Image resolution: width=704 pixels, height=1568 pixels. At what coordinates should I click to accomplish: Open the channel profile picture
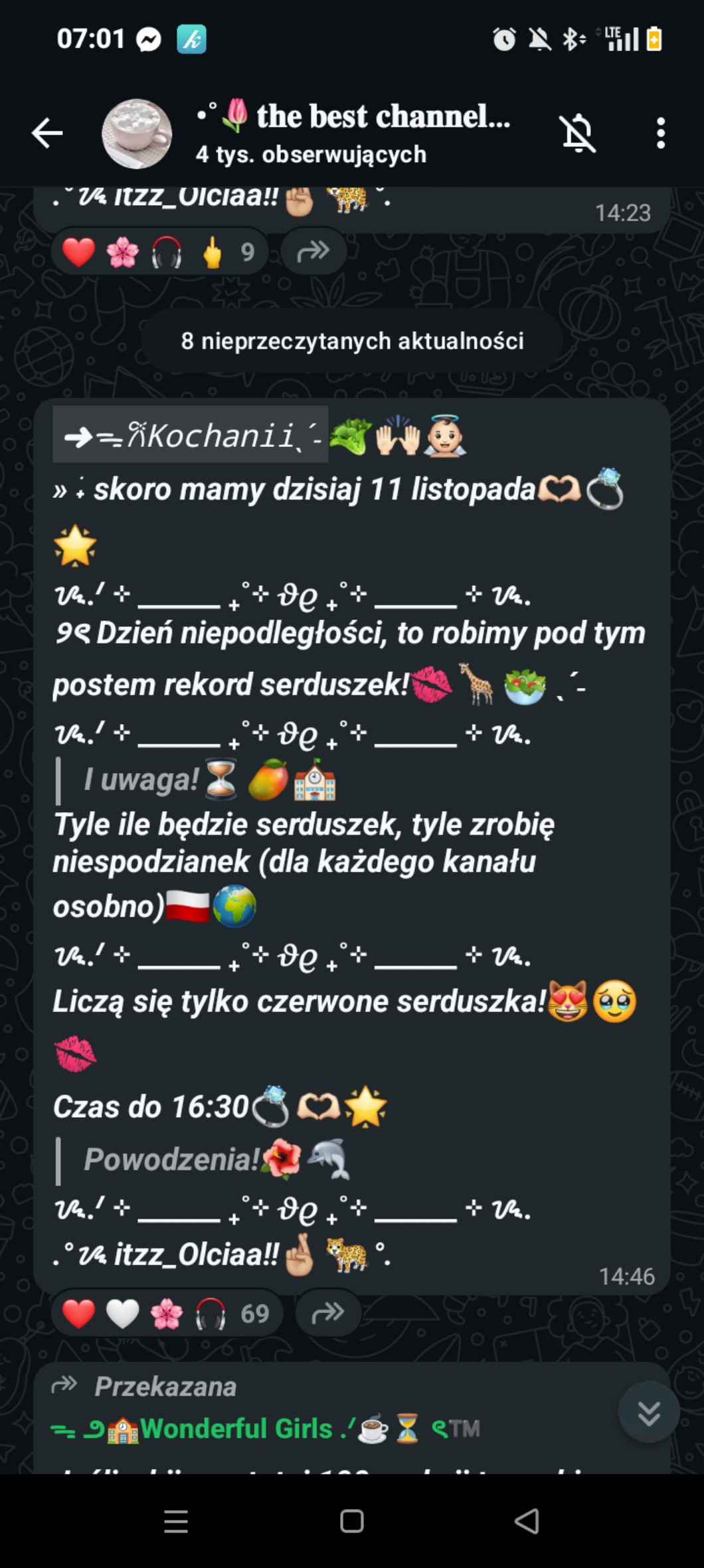pyautogui.click(x=137, y=133)
